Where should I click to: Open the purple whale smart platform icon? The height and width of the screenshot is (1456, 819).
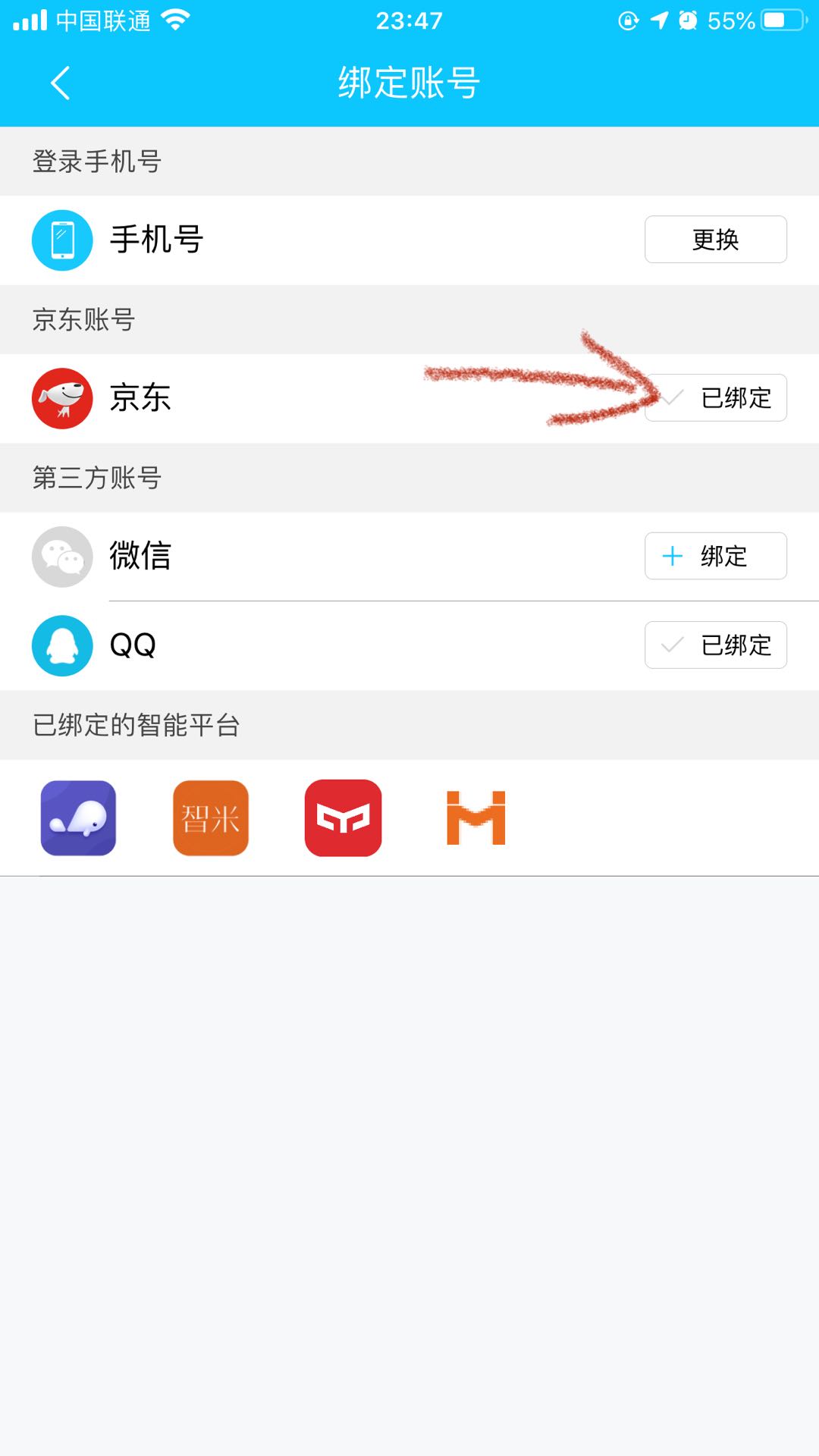(x=78, y=819)
